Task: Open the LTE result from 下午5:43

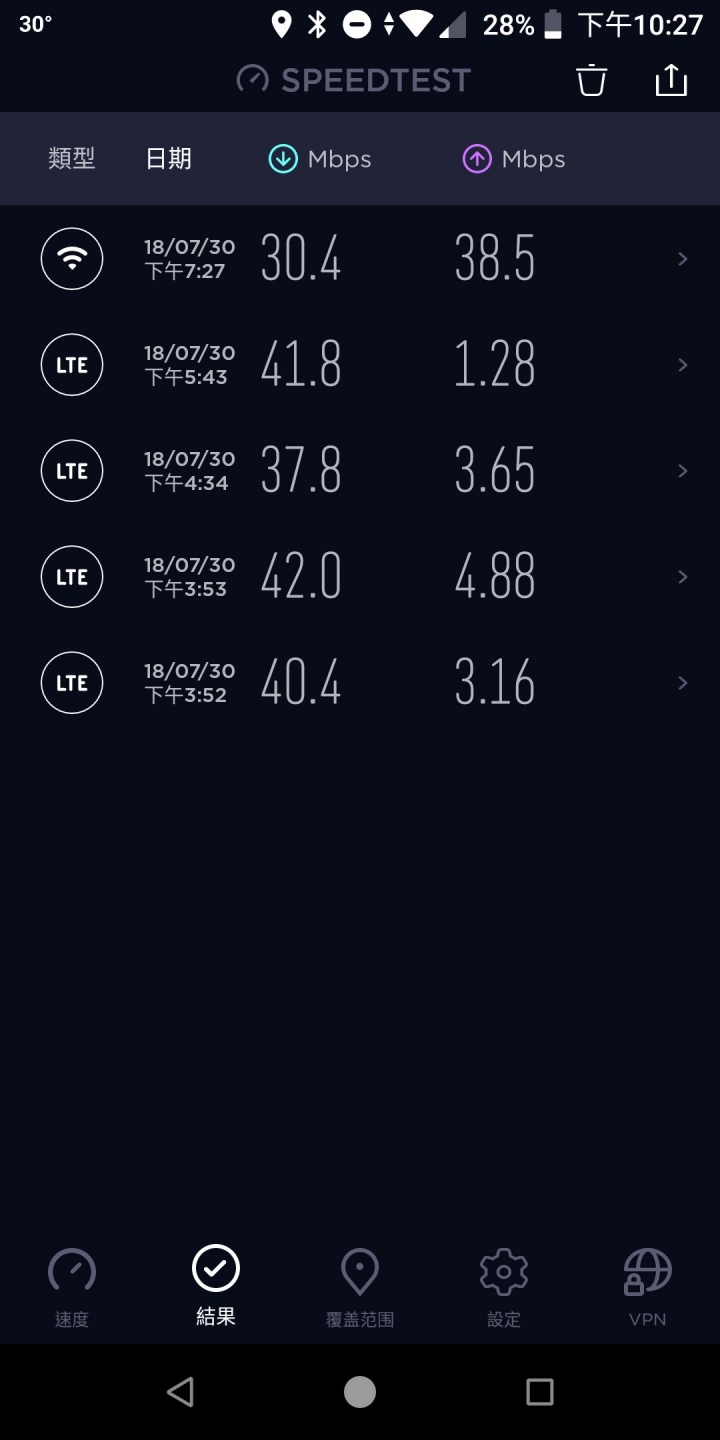Action: pos(360,365)
